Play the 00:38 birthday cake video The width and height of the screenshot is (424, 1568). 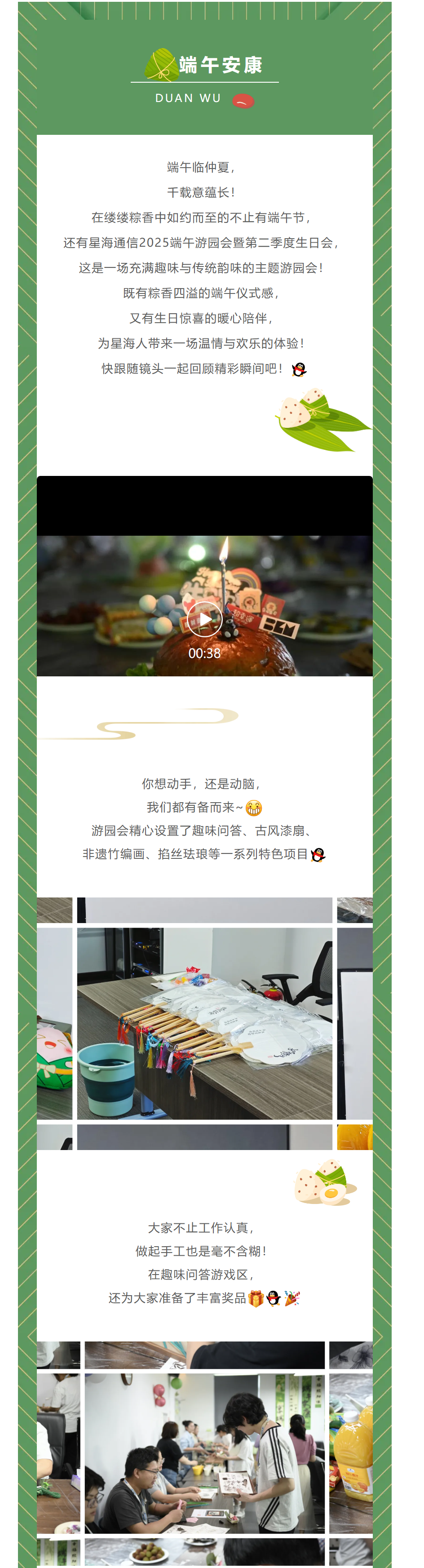click(x=204, y=619)
